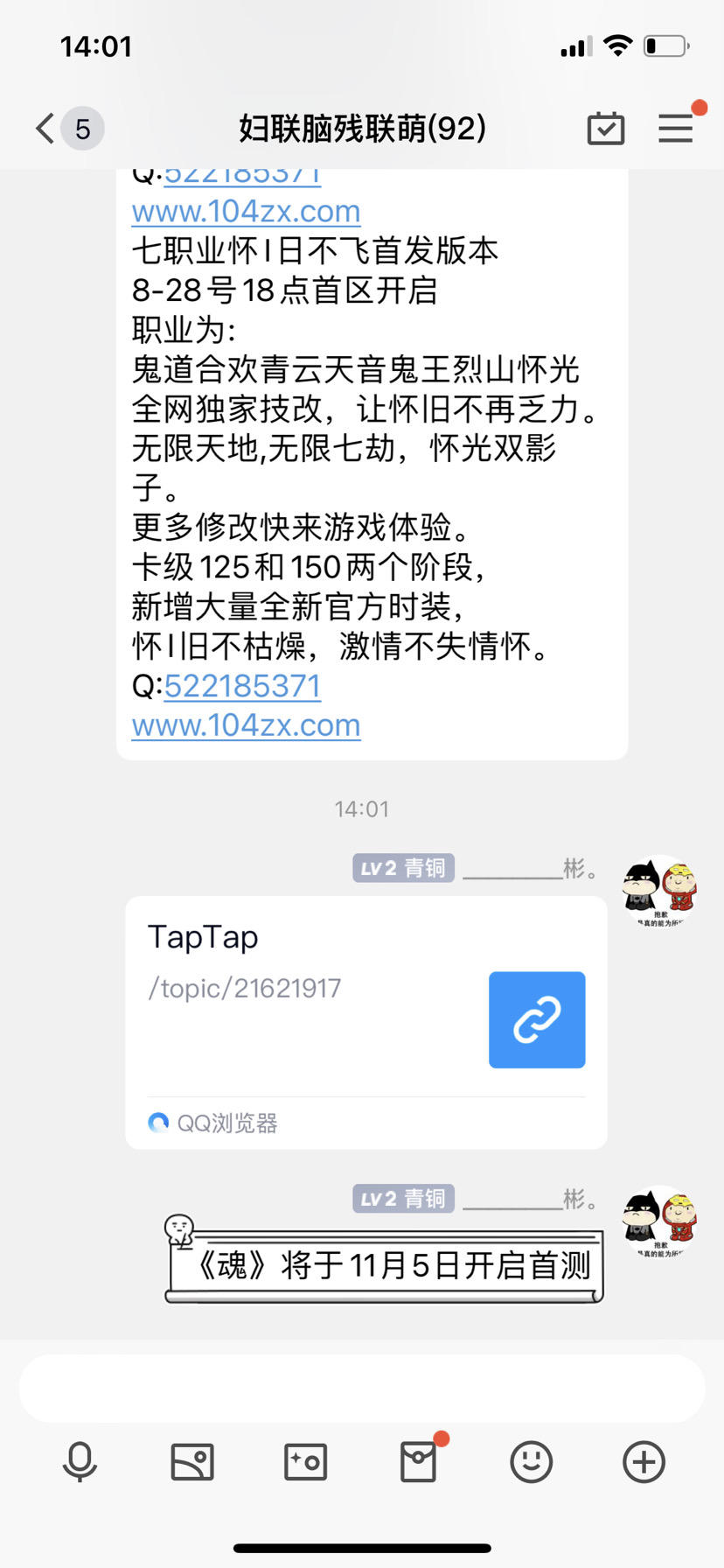Focus the message input field
This screenshot has width=724, height=1568.
coord(362,1389)
